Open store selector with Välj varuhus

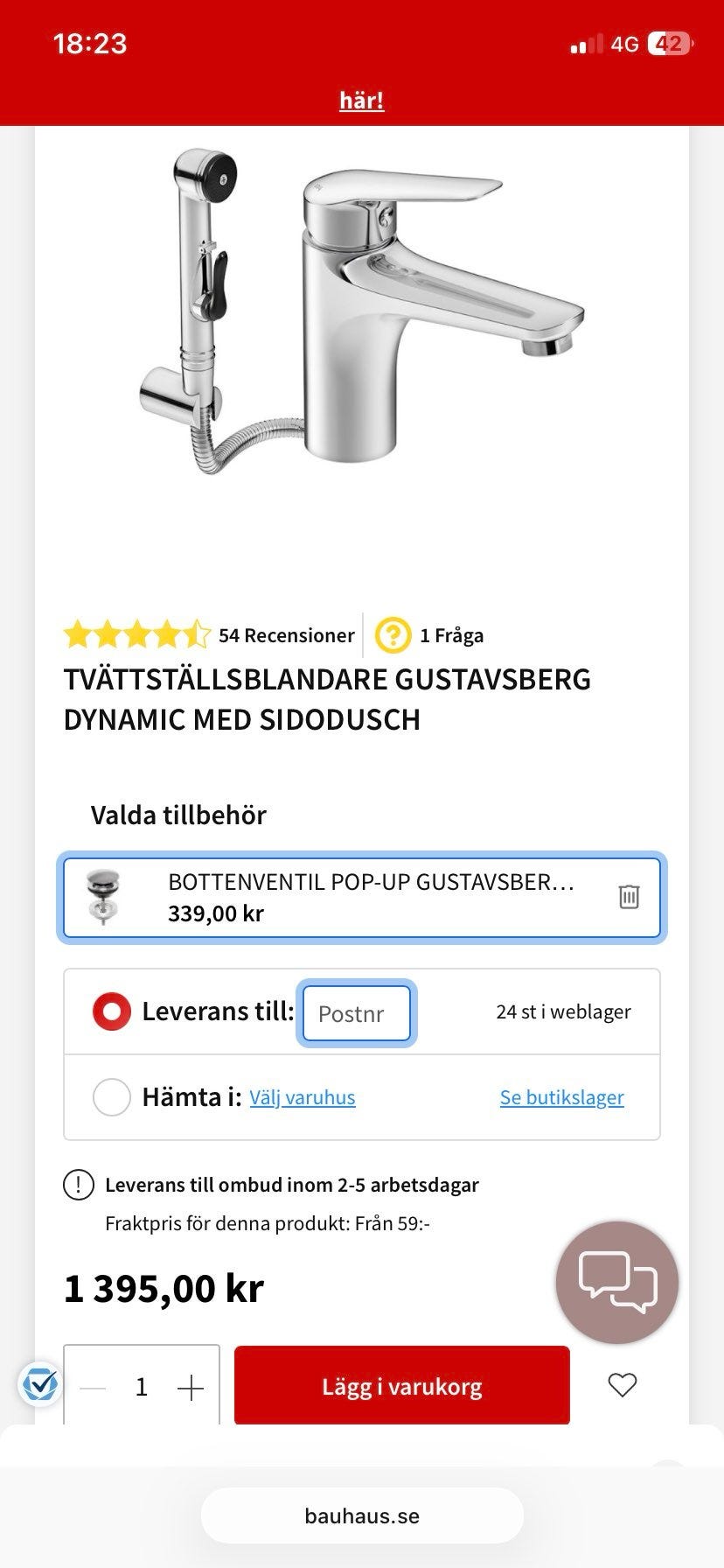coord(302,1096)
